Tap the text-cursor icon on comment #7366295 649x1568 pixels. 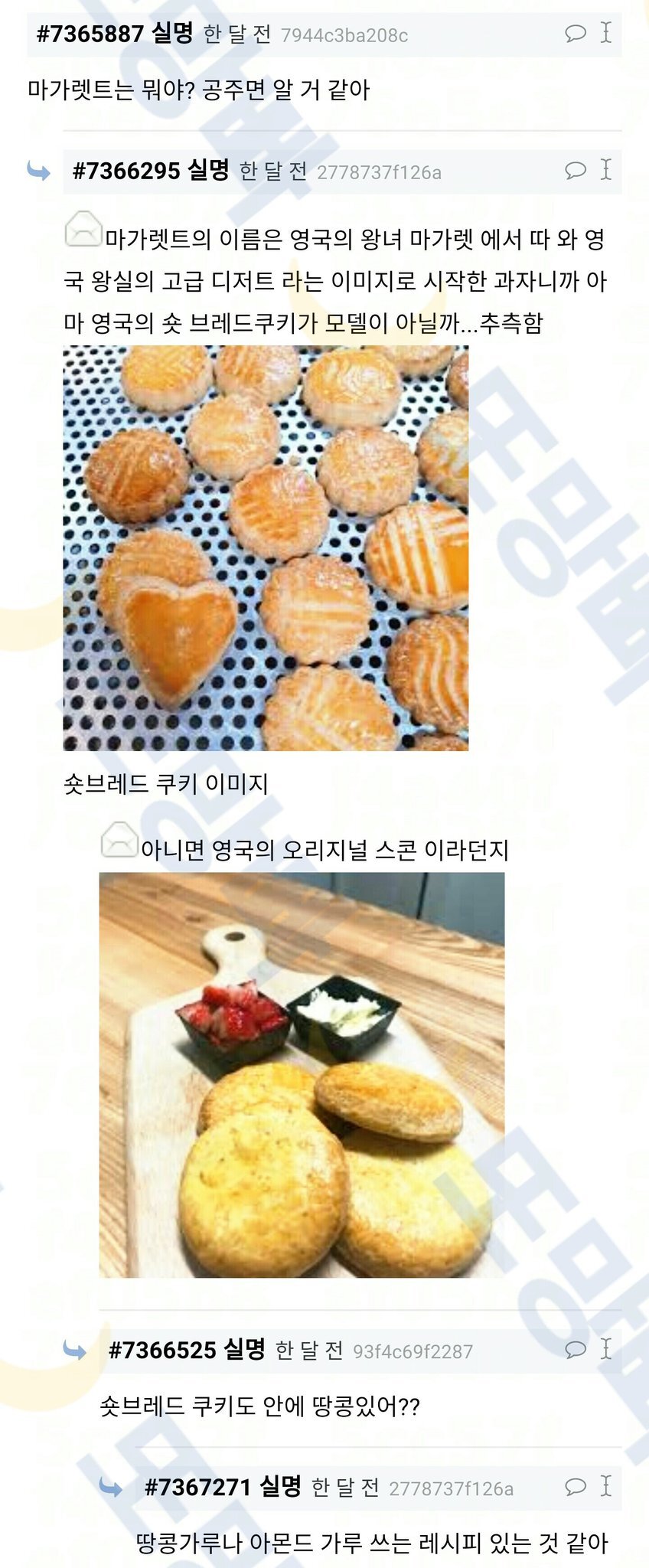point(605,169)
